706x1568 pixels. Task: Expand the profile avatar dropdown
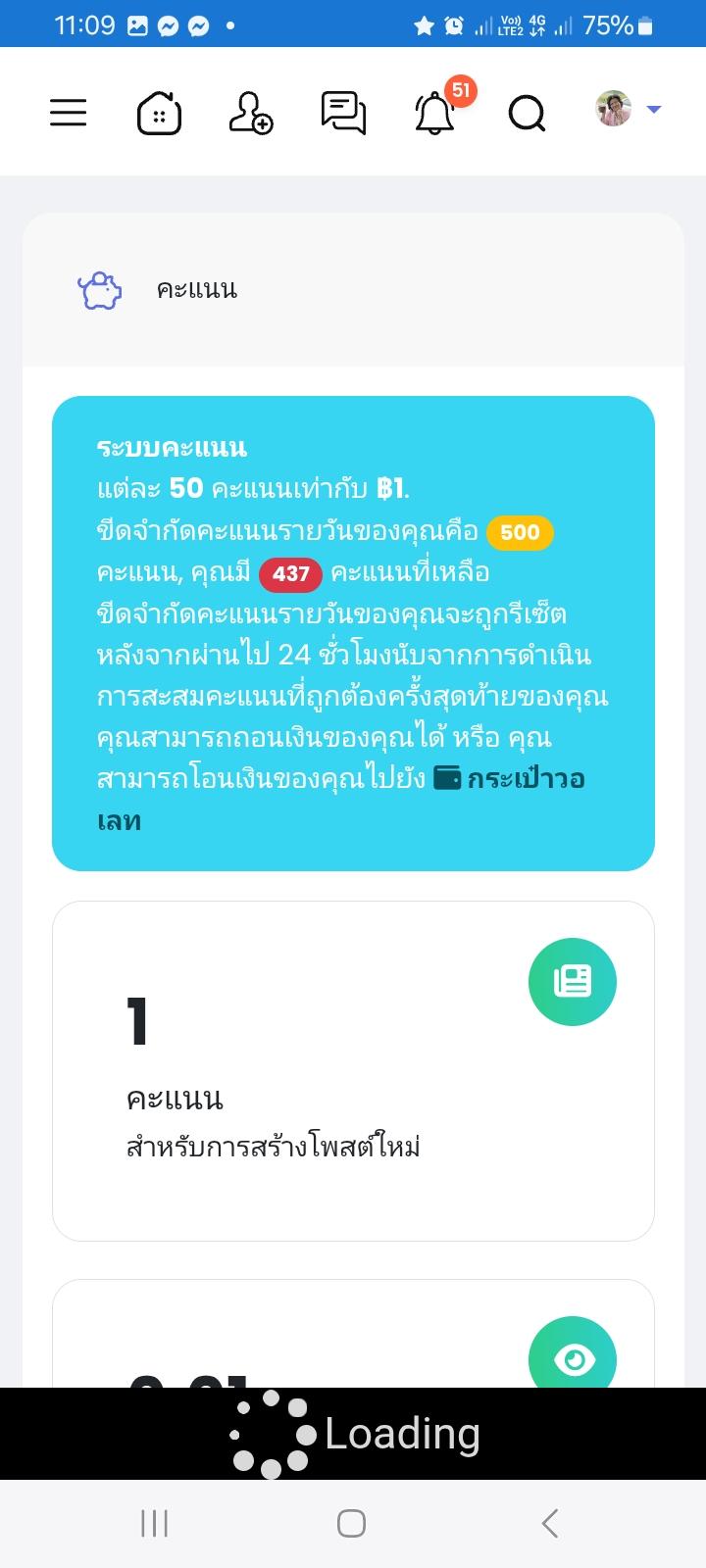629,110
